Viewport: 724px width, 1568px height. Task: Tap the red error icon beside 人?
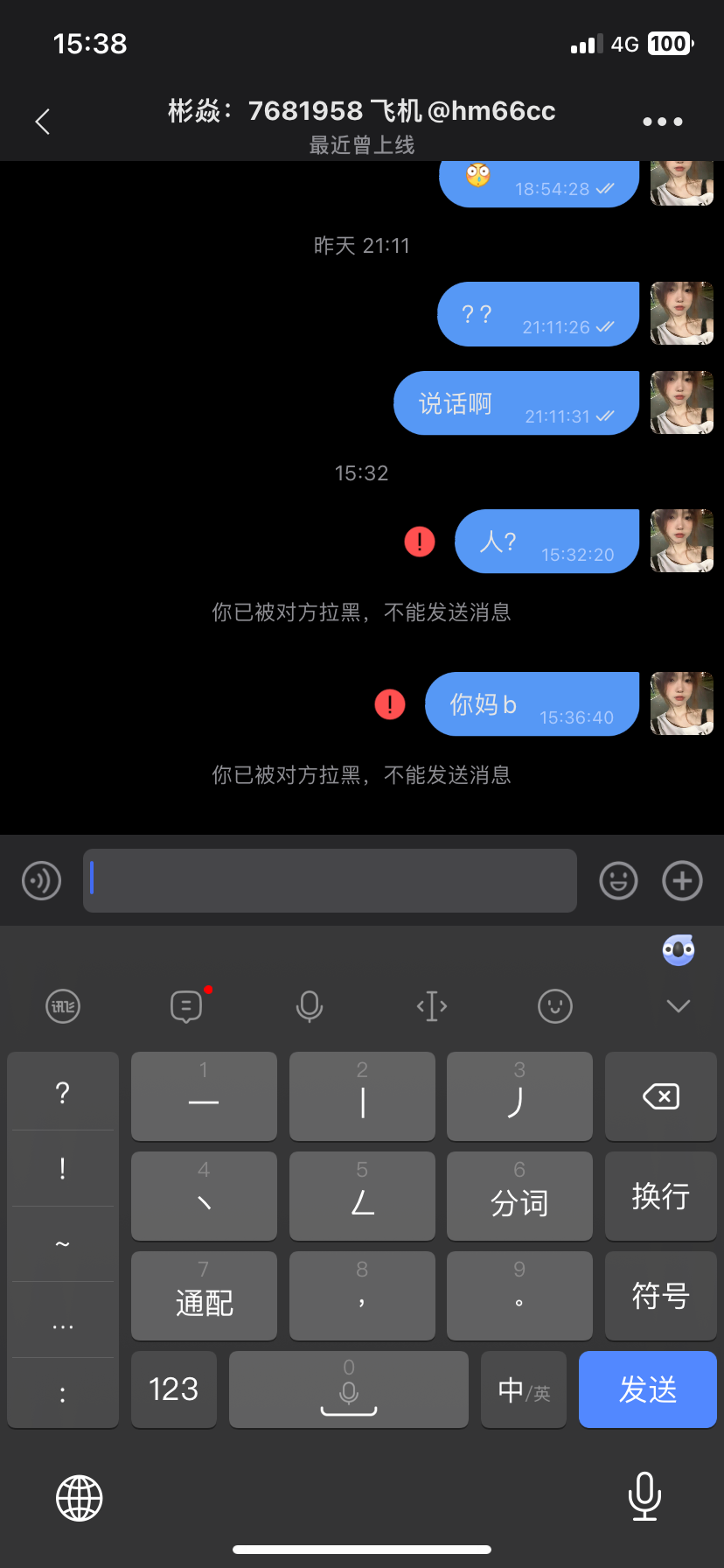tap(420, 542)
